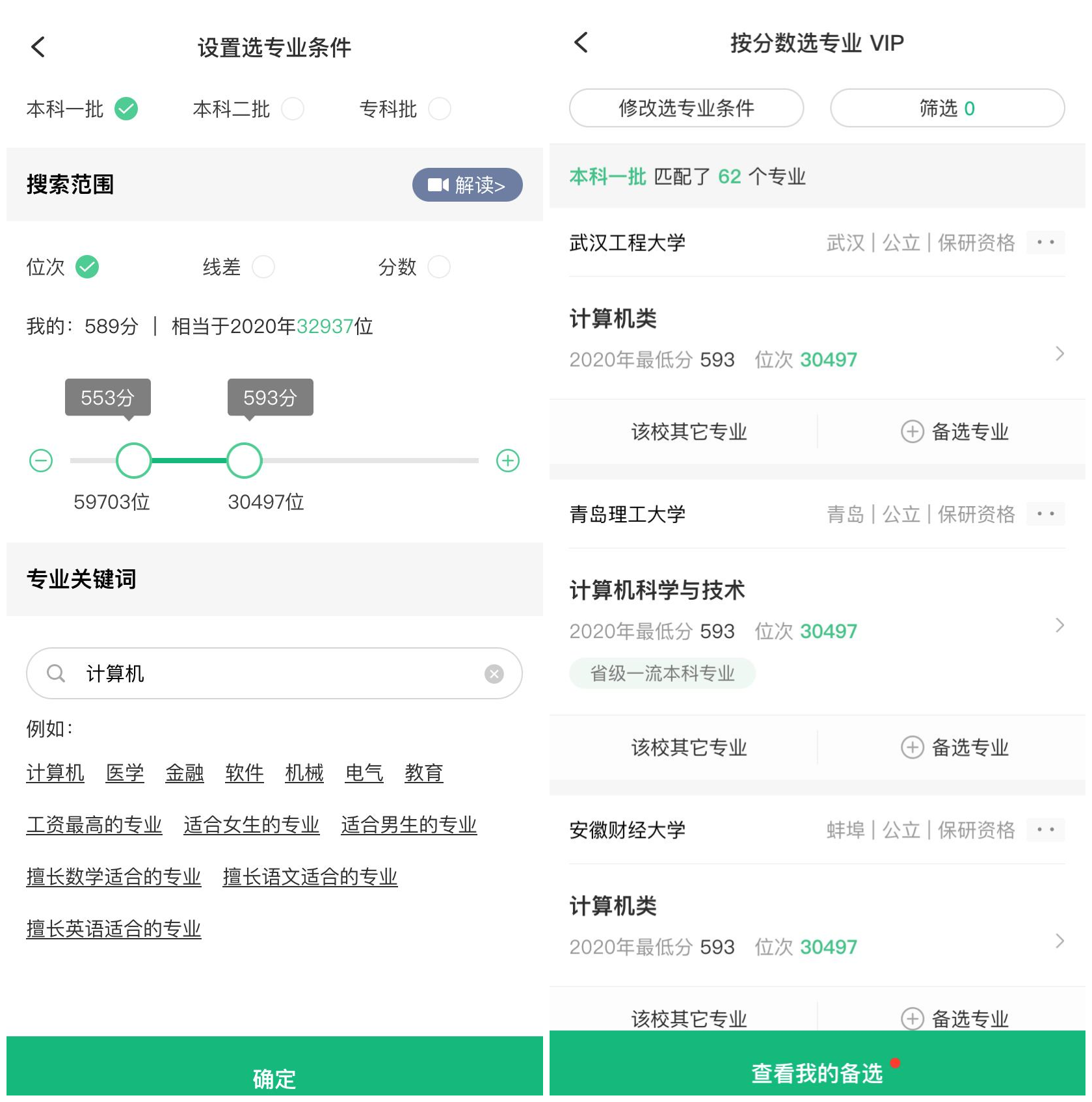Pick 工资最高的专业 suggestion link
This screenshot has width=1092, height=1102.
point(94,825)
